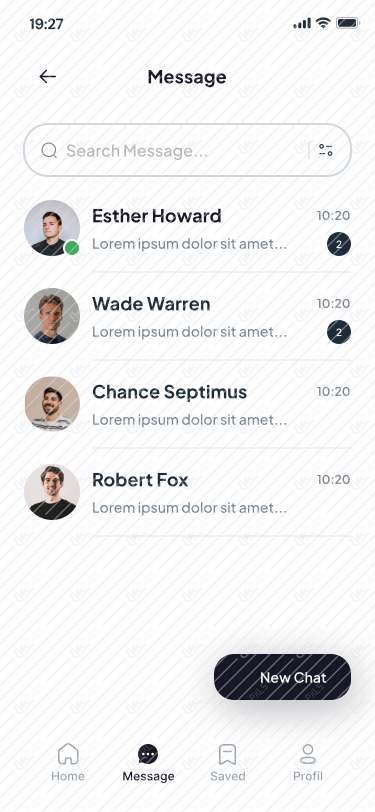Select the Message tab
Viewport: 375px width, 812px height.
pyautogui.click(x=148, y=763)
